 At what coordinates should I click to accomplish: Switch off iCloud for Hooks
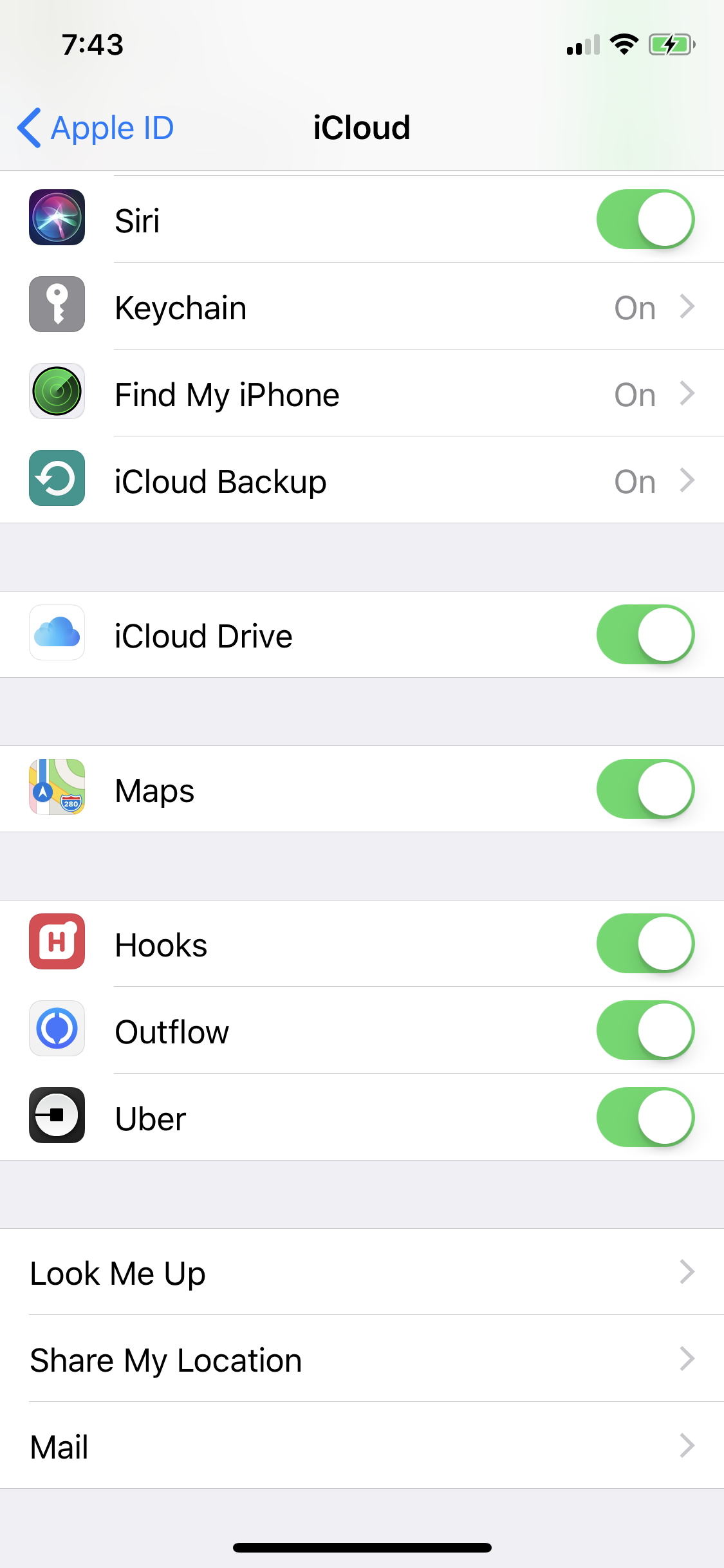645,944
